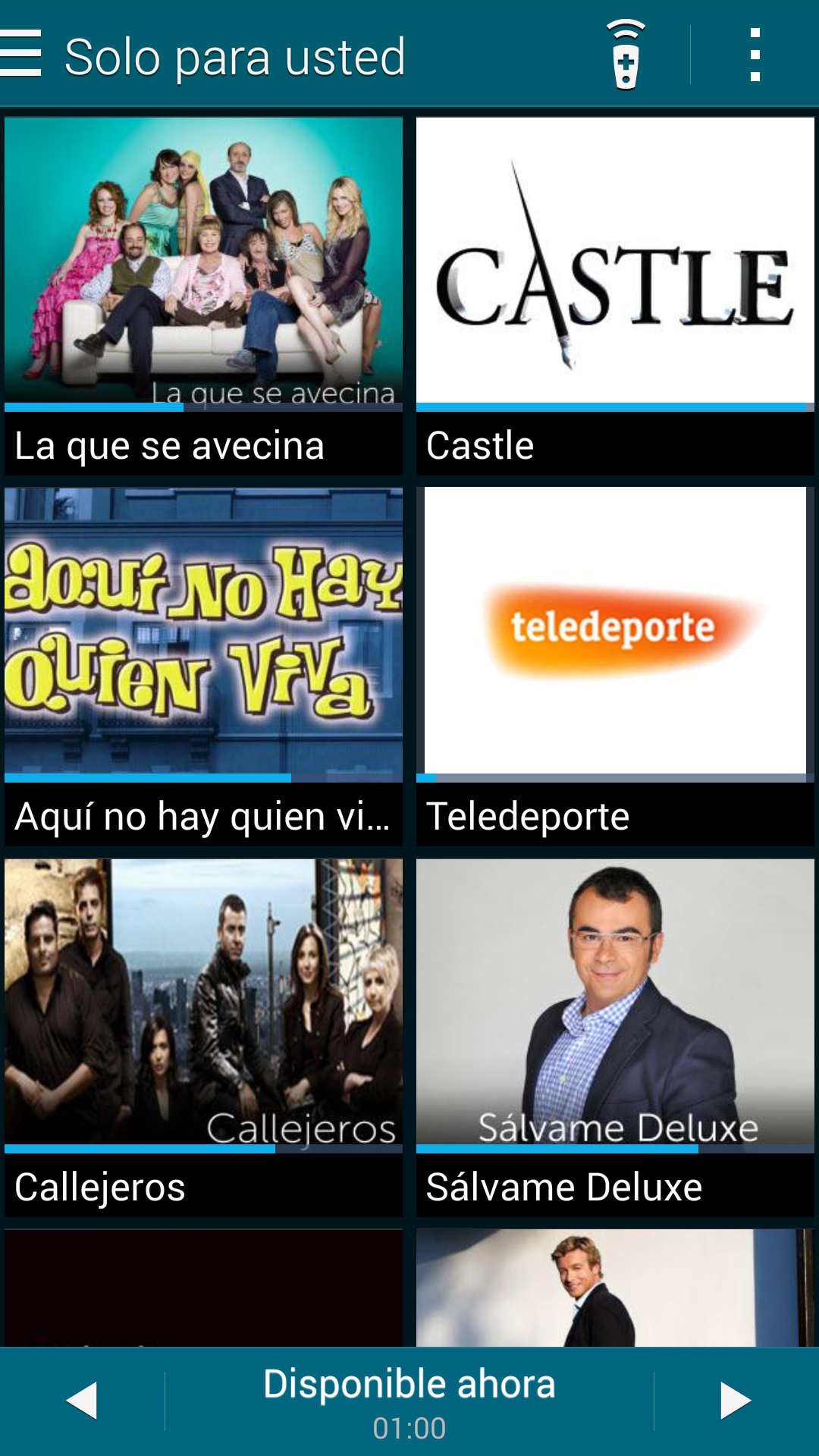
Task: Open Aquí no hay quien viva tile
Action: click(x=203, y=666)
